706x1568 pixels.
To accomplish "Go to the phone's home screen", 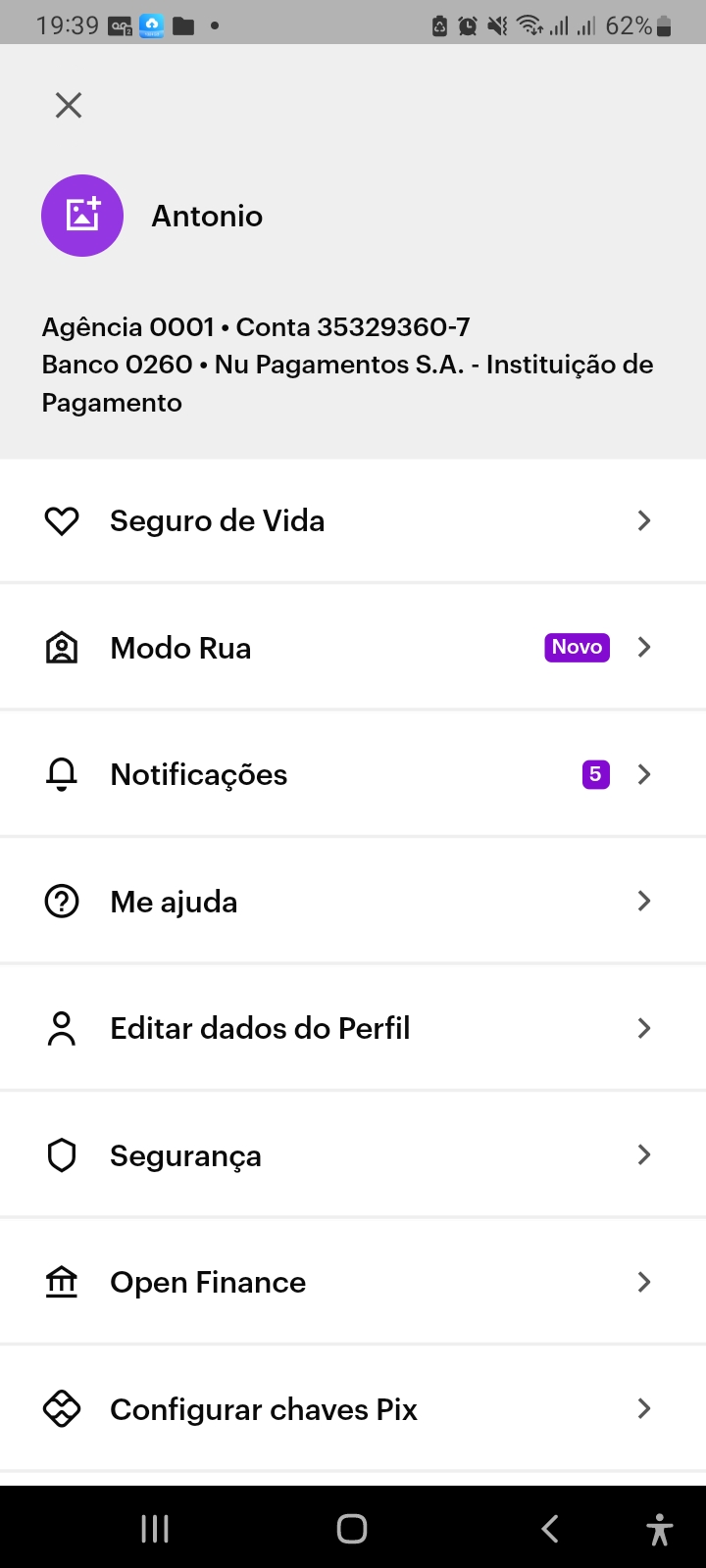I will pyautogui.click(x=352, y=1529).
